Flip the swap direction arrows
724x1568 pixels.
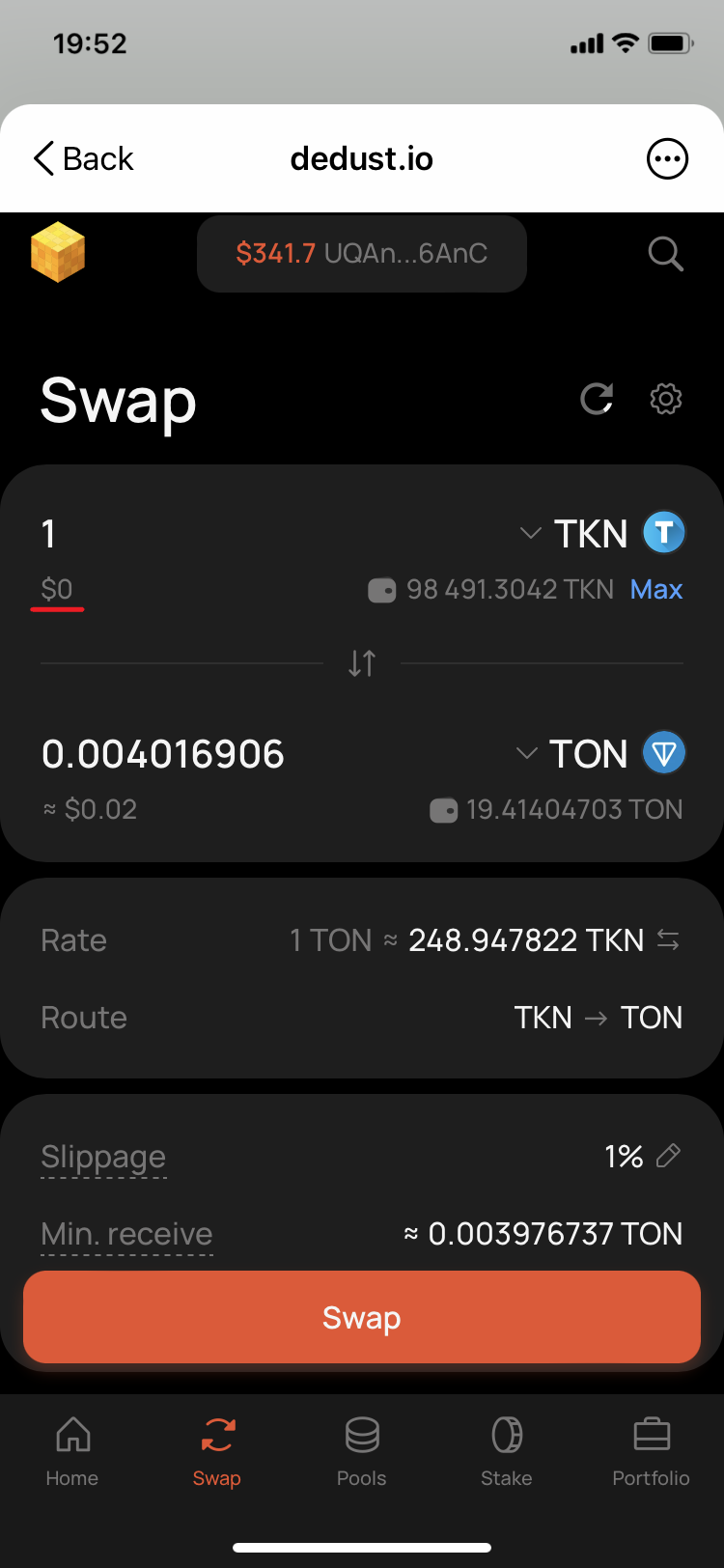[362, 663]
